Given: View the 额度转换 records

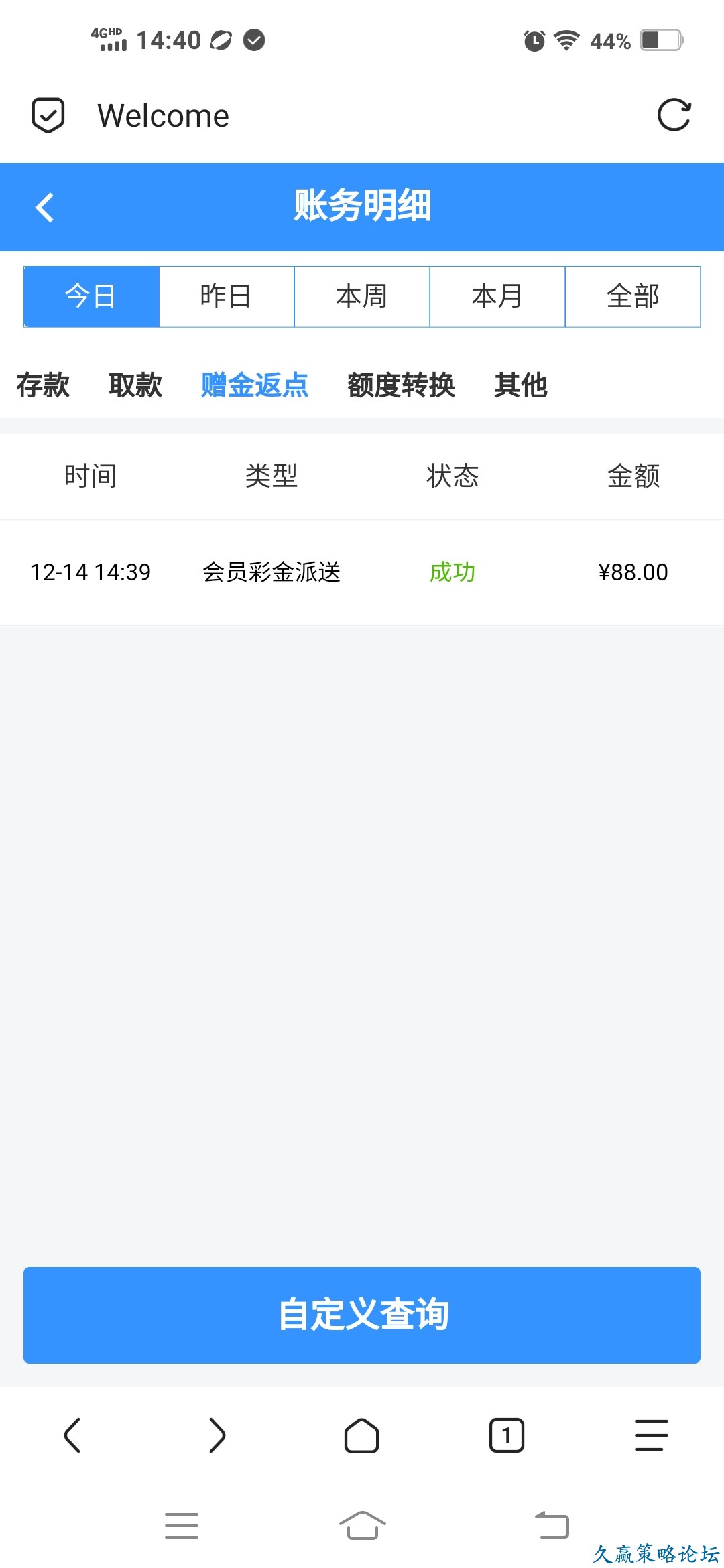Looking at the screenshot, I should 401,385.
